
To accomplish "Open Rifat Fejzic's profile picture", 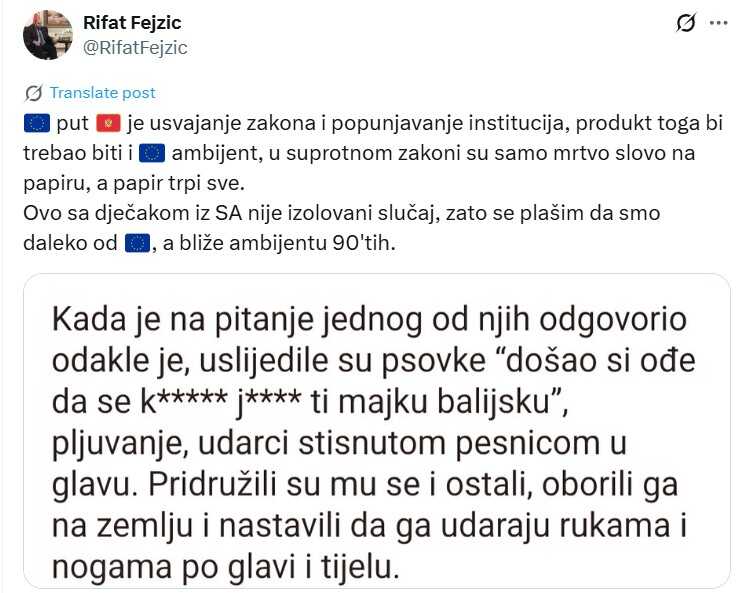I will point(48,35).
